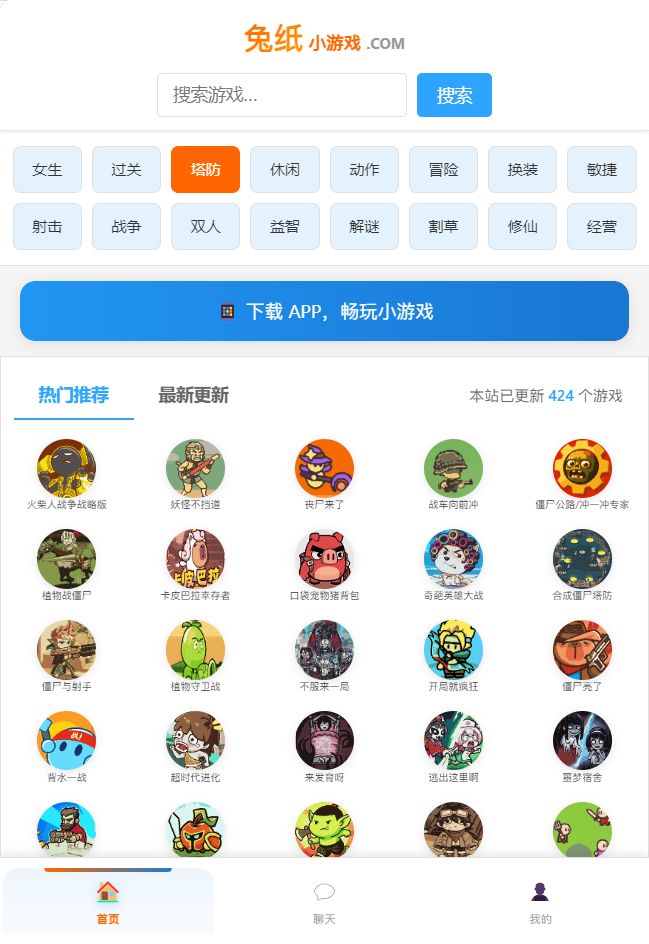Screen dimensions: 649x944
Task: Go to the 聊天 tab
Action: (324, 903)
